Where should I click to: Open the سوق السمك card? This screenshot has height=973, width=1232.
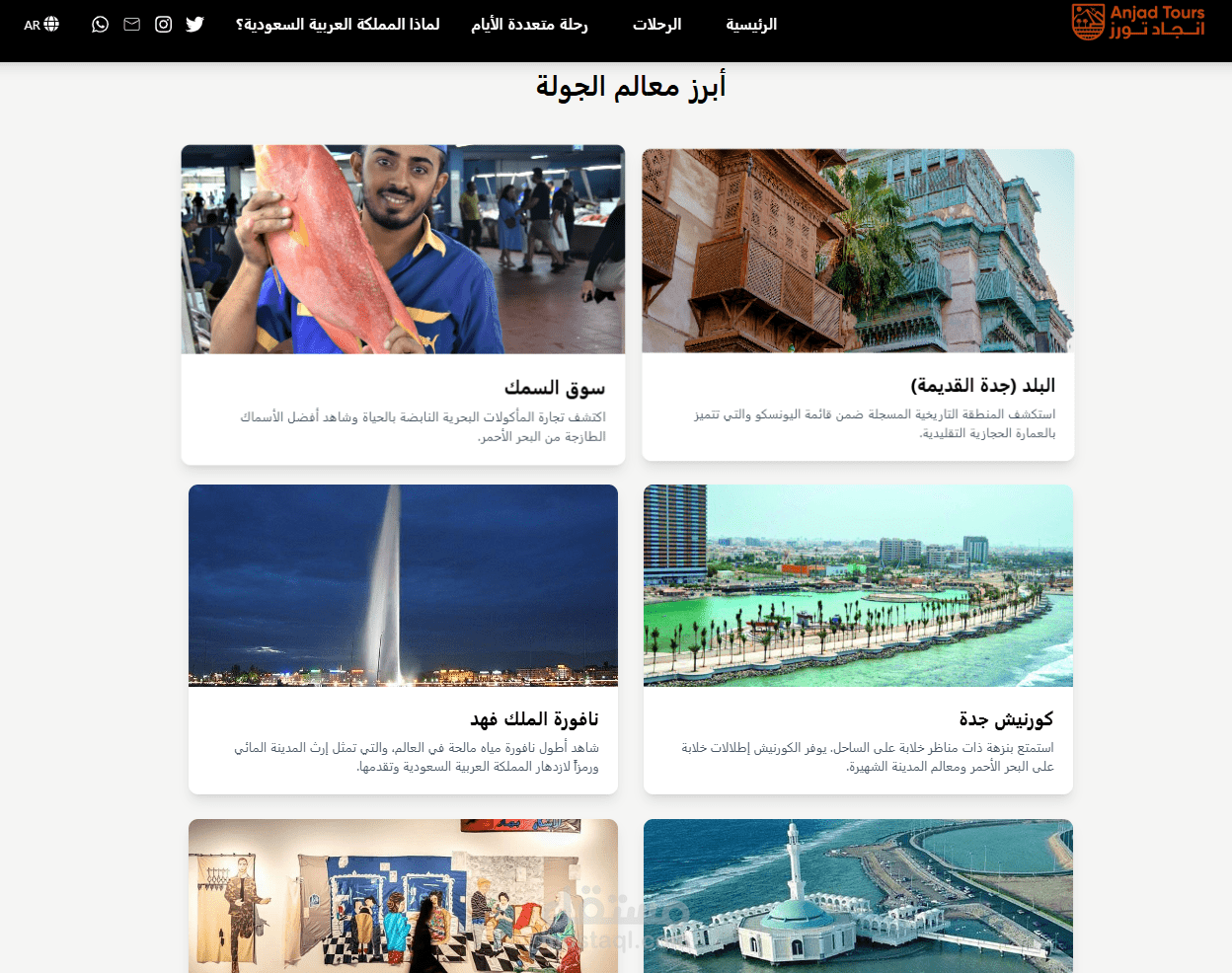(x=403, y=304)
